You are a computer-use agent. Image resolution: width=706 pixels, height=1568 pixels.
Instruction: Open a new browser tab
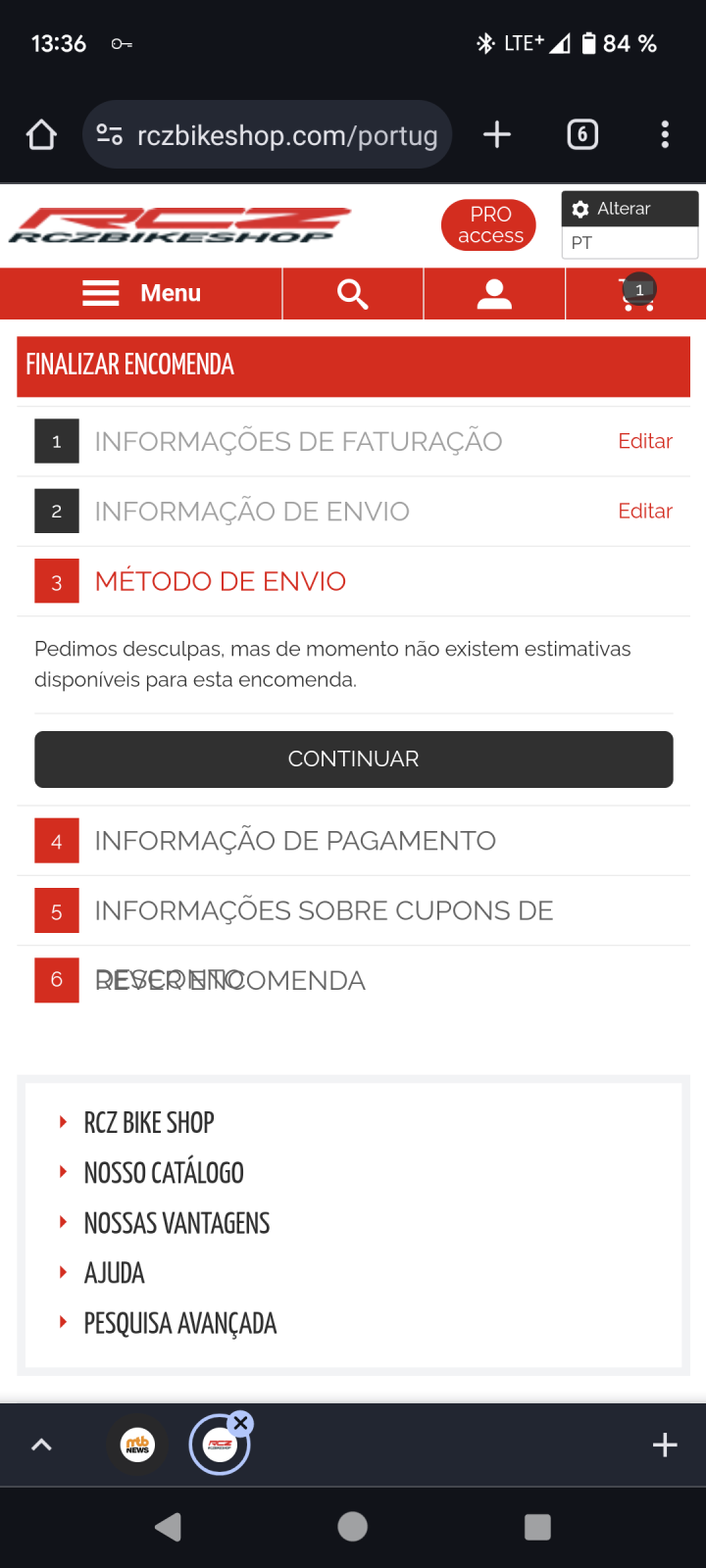click(497, 134)
